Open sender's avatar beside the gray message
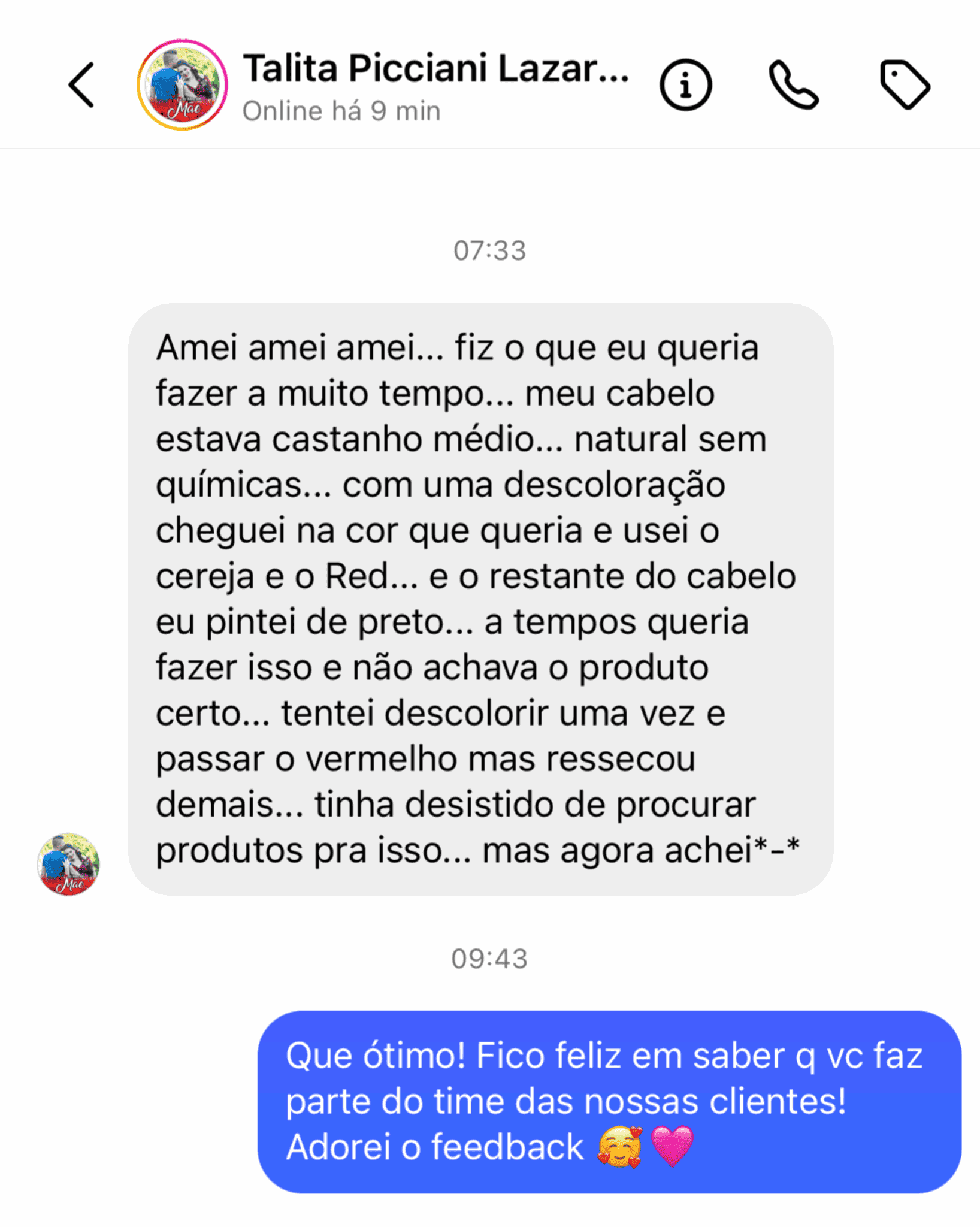Screen dimensions: 980x1227 click(x=68, y=863)
